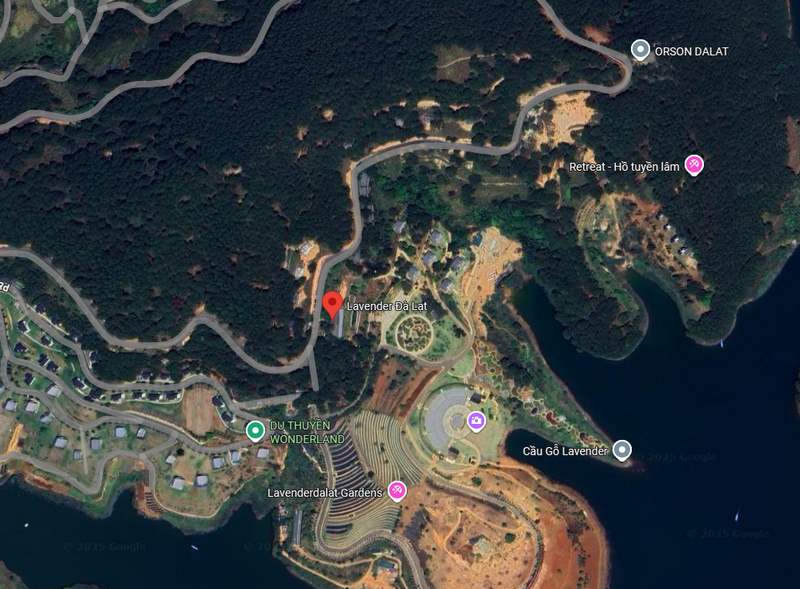Open the Retreat - Hồ tuyền lâm marker
Viewport: 800px width, 589px height.
pos(693,166)
